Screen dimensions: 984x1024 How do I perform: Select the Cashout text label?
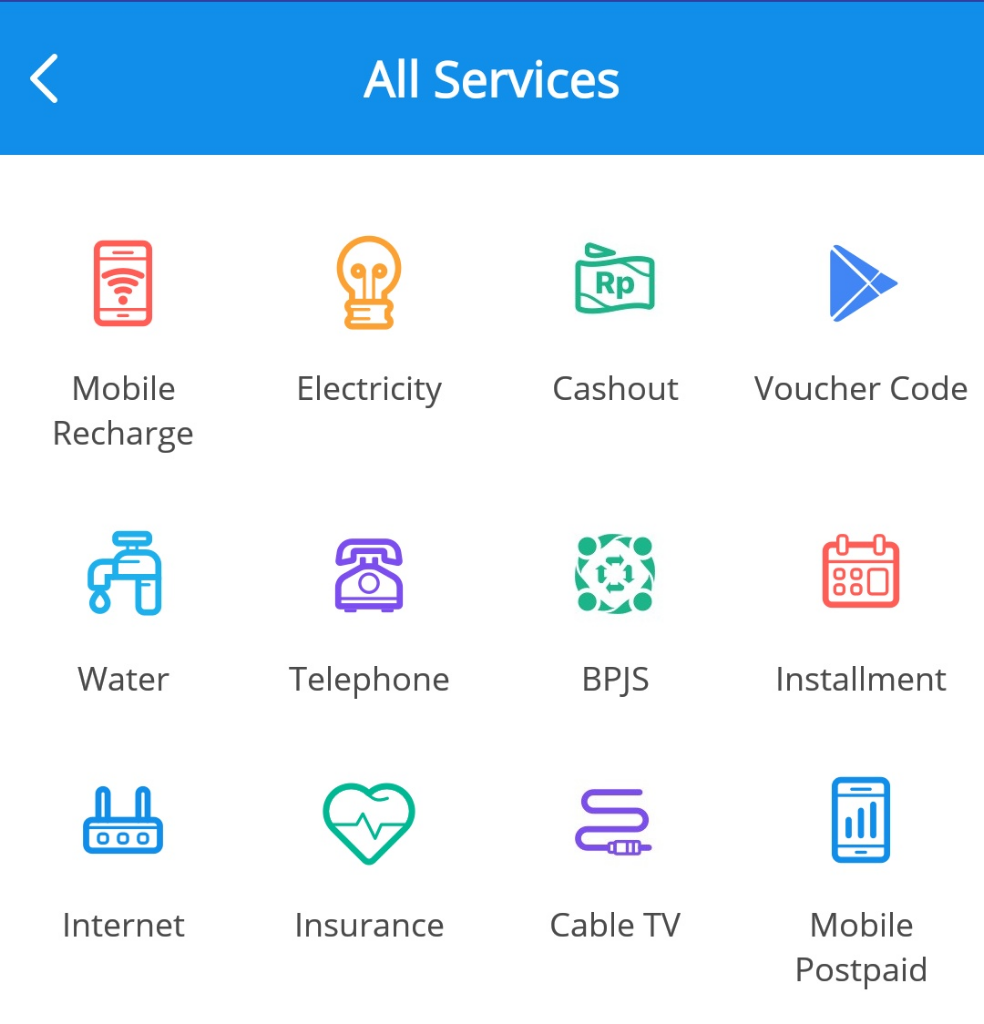point(614,389)
